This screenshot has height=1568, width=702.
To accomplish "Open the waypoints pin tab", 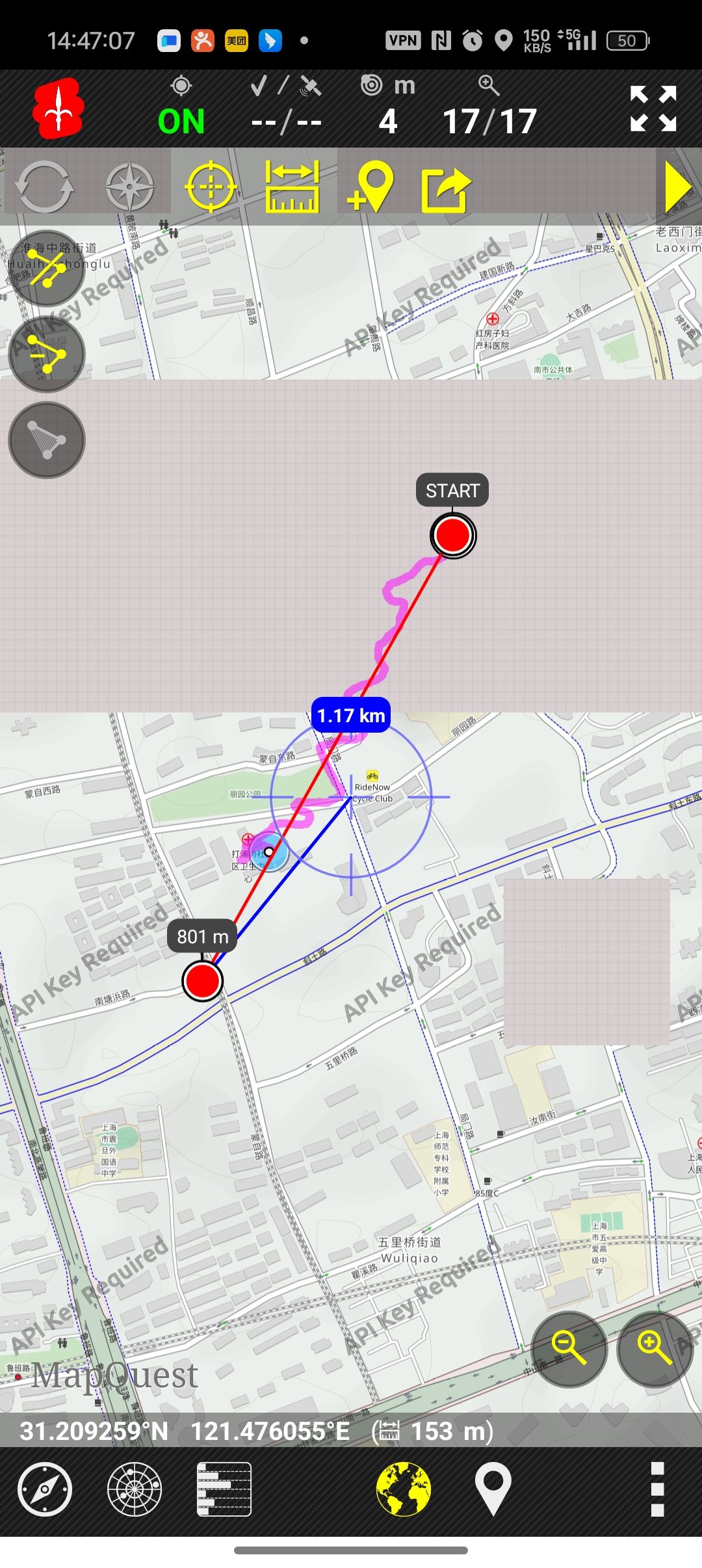I will (493, 1489).
